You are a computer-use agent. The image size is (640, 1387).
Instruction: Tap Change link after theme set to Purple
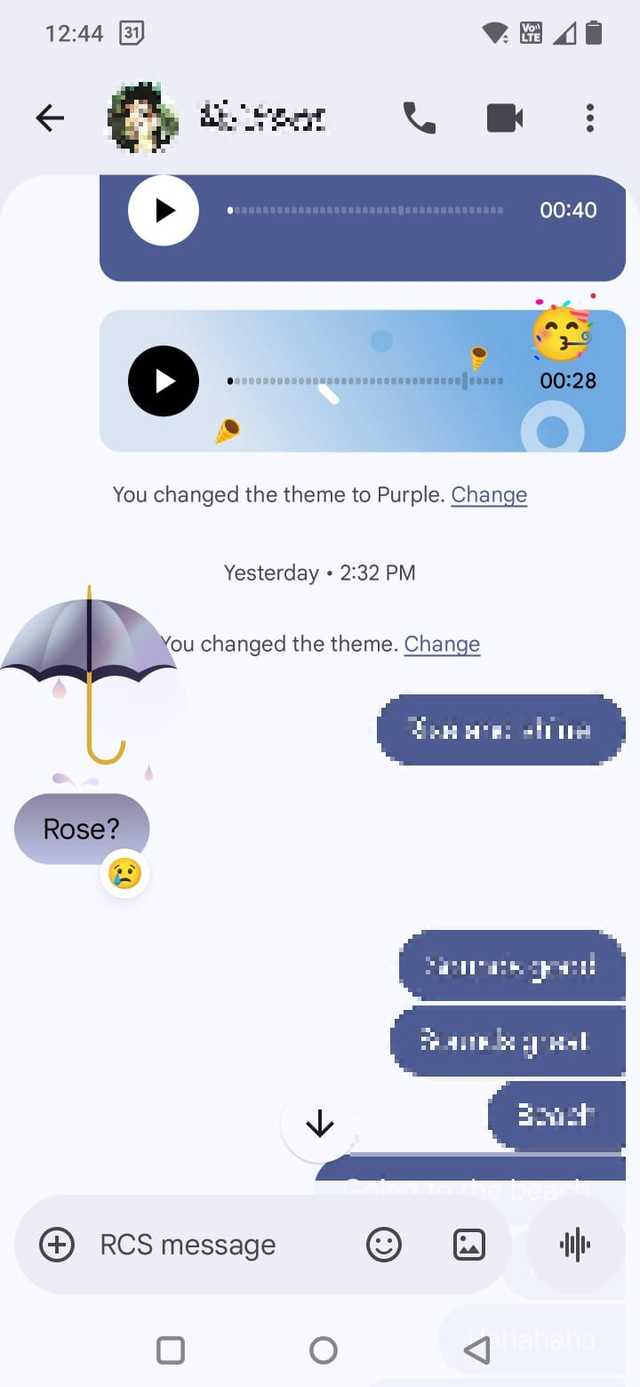[x=489, y=494]
